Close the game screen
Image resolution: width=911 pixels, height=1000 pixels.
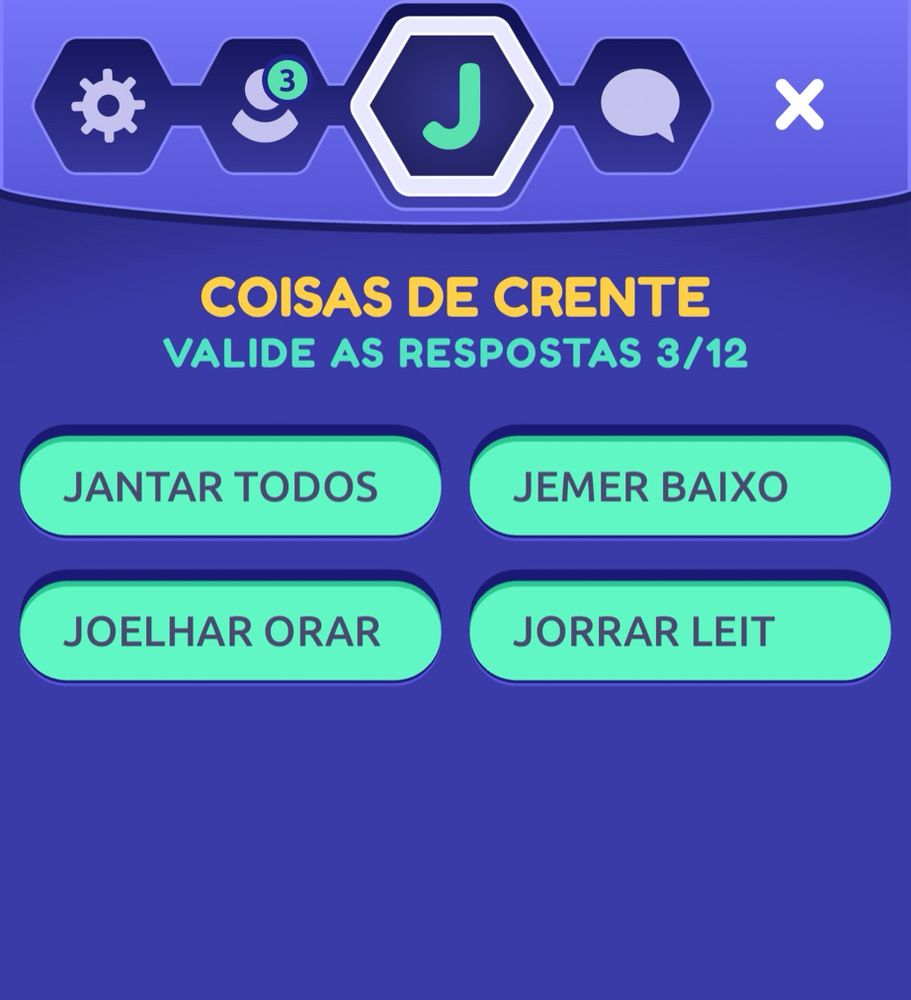pyautogui.click(x=799, y=104)
